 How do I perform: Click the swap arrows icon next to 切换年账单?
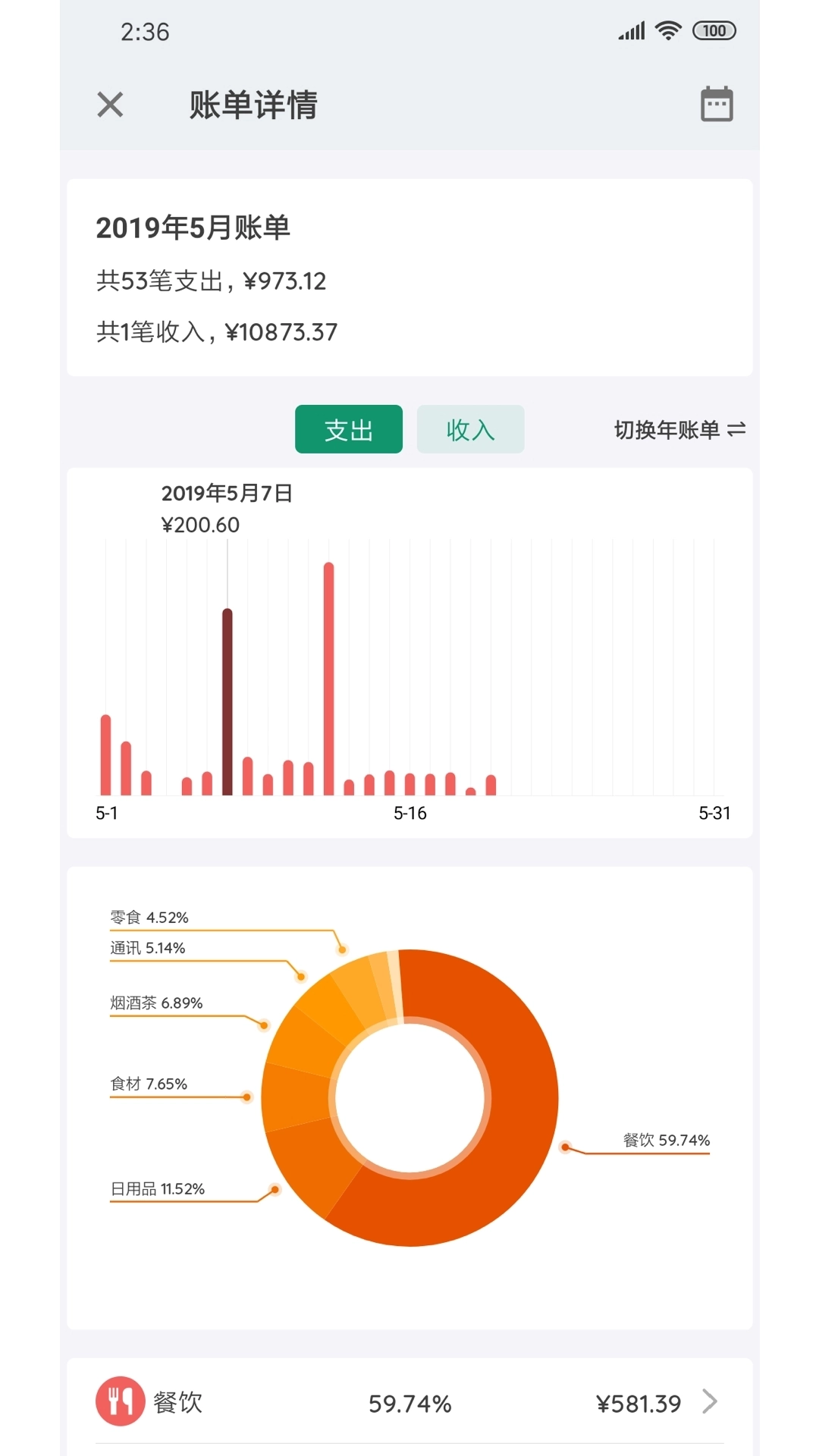(737, 429)
